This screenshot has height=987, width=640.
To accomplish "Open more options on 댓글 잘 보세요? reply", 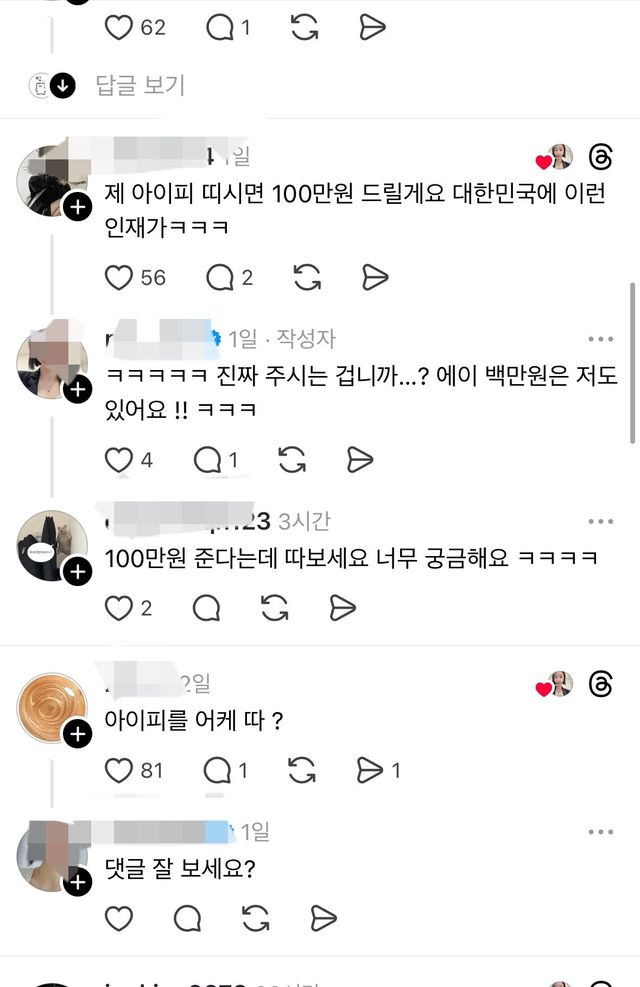I will tap(600, 832).
